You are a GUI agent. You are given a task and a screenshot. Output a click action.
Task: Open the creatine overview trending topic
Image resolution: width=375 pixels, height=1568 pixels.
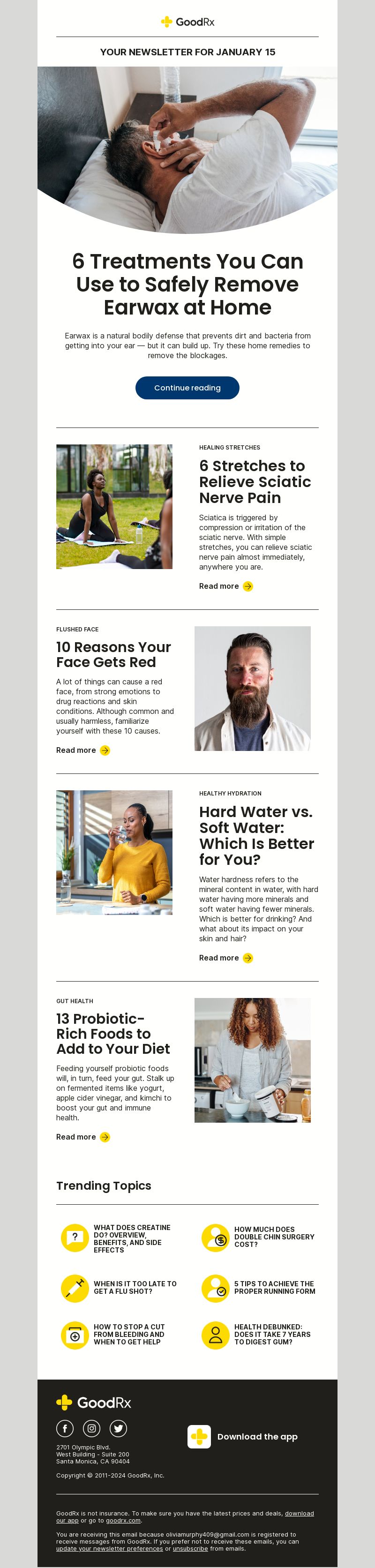(132, 1238)
